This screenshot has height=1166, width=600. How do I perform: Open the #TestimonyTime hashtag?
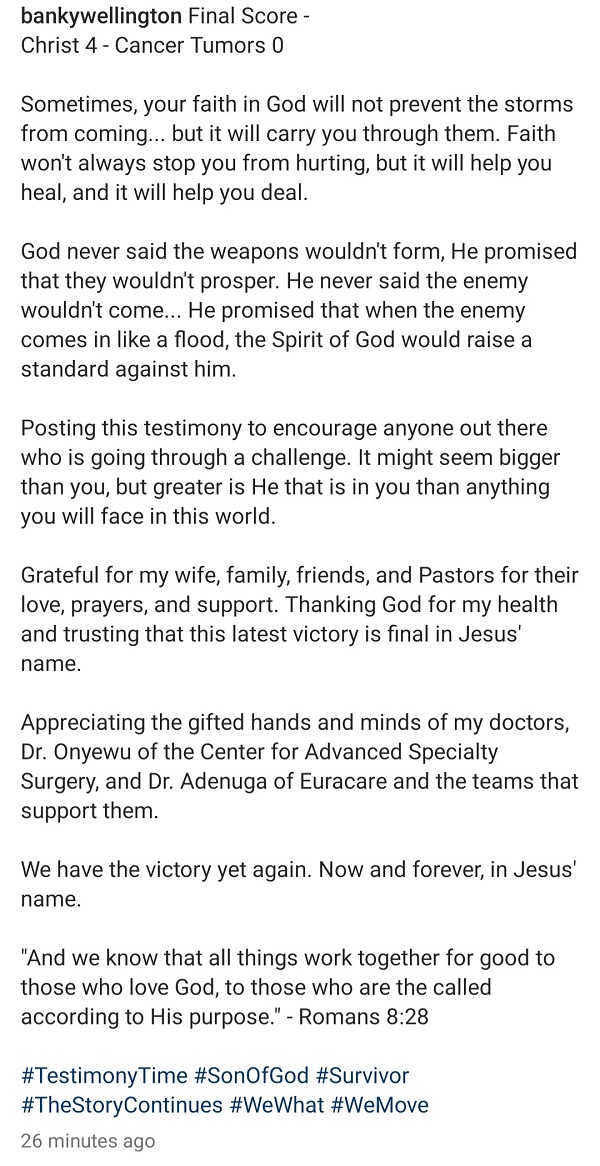pos(104,1076)
